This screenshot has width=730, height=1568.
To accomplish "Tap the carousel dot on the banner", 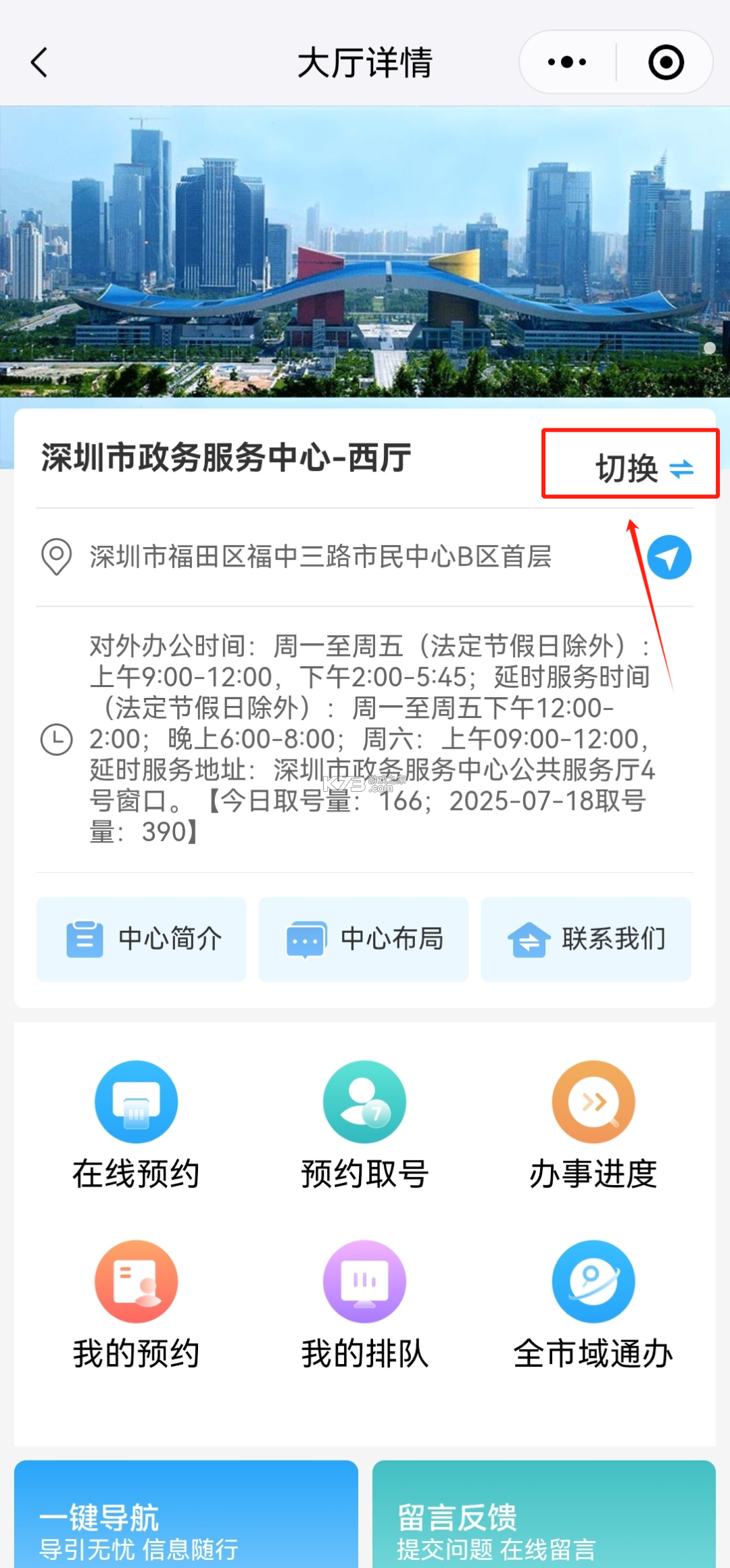I will (x=710, y=347).
